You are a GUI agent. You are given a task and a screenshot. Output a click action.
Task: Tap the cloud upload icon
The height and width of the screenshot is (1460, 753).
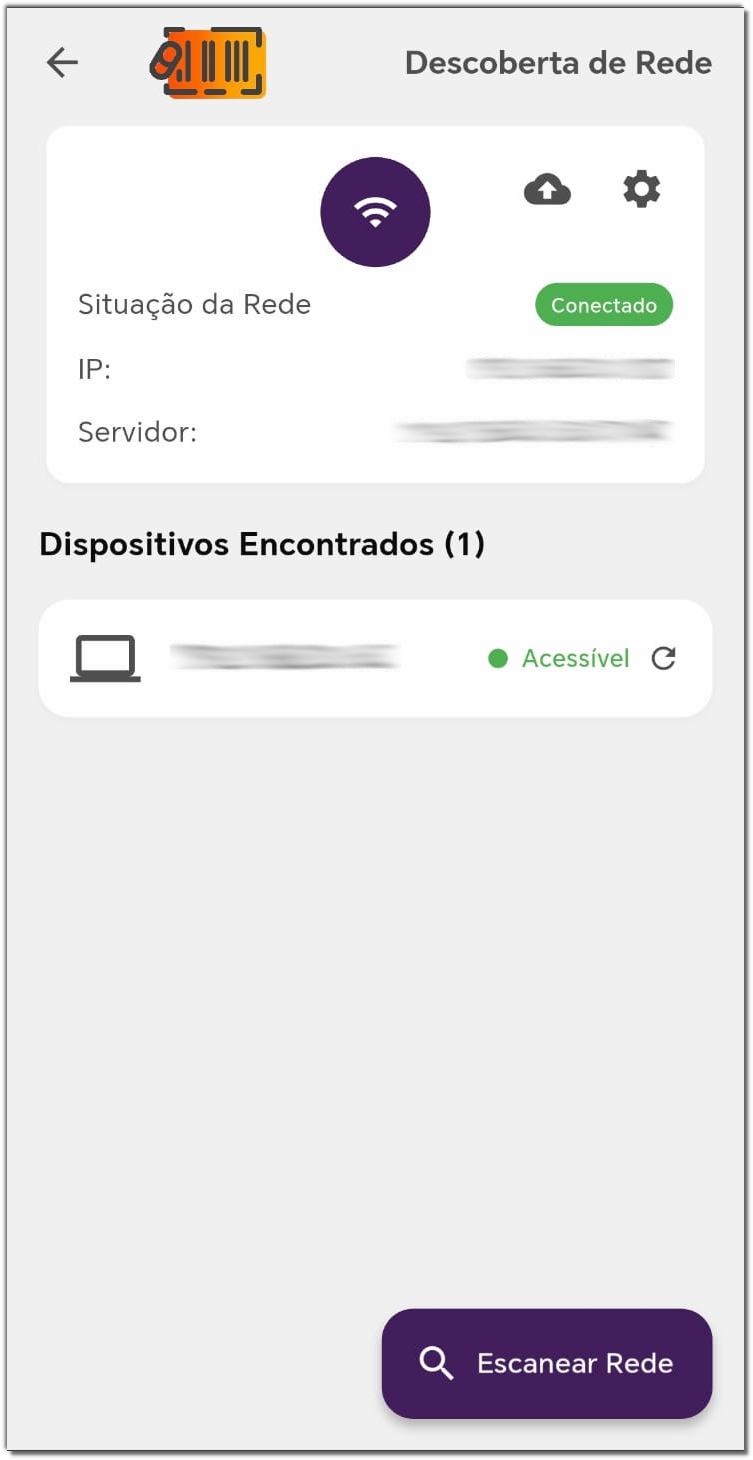tap(547, 189)
